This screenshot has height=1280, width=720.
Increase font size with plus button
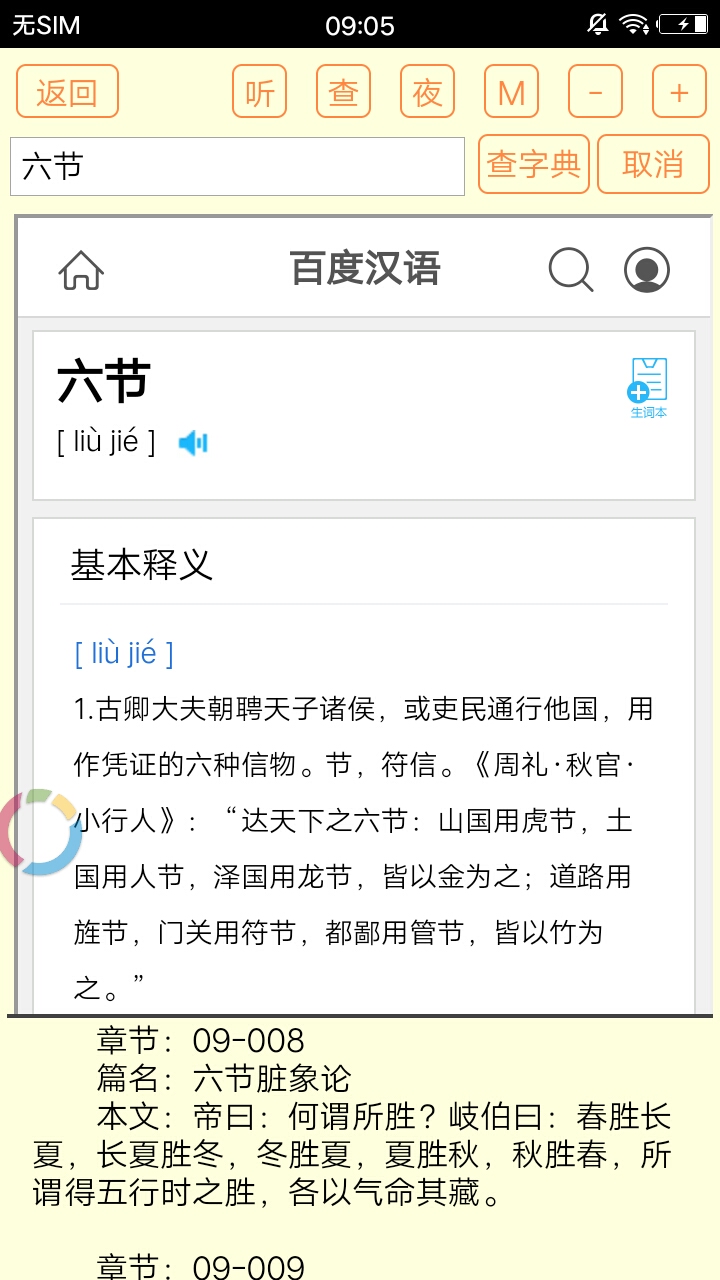click(x=680, y=92)
